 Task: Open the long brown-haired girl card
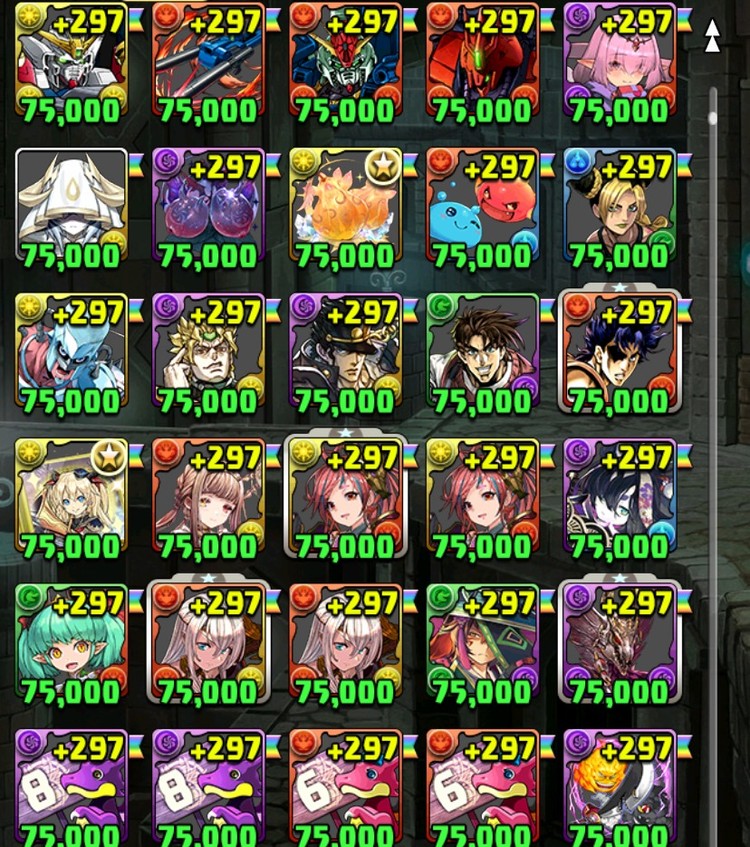click(x=208, y=499)
